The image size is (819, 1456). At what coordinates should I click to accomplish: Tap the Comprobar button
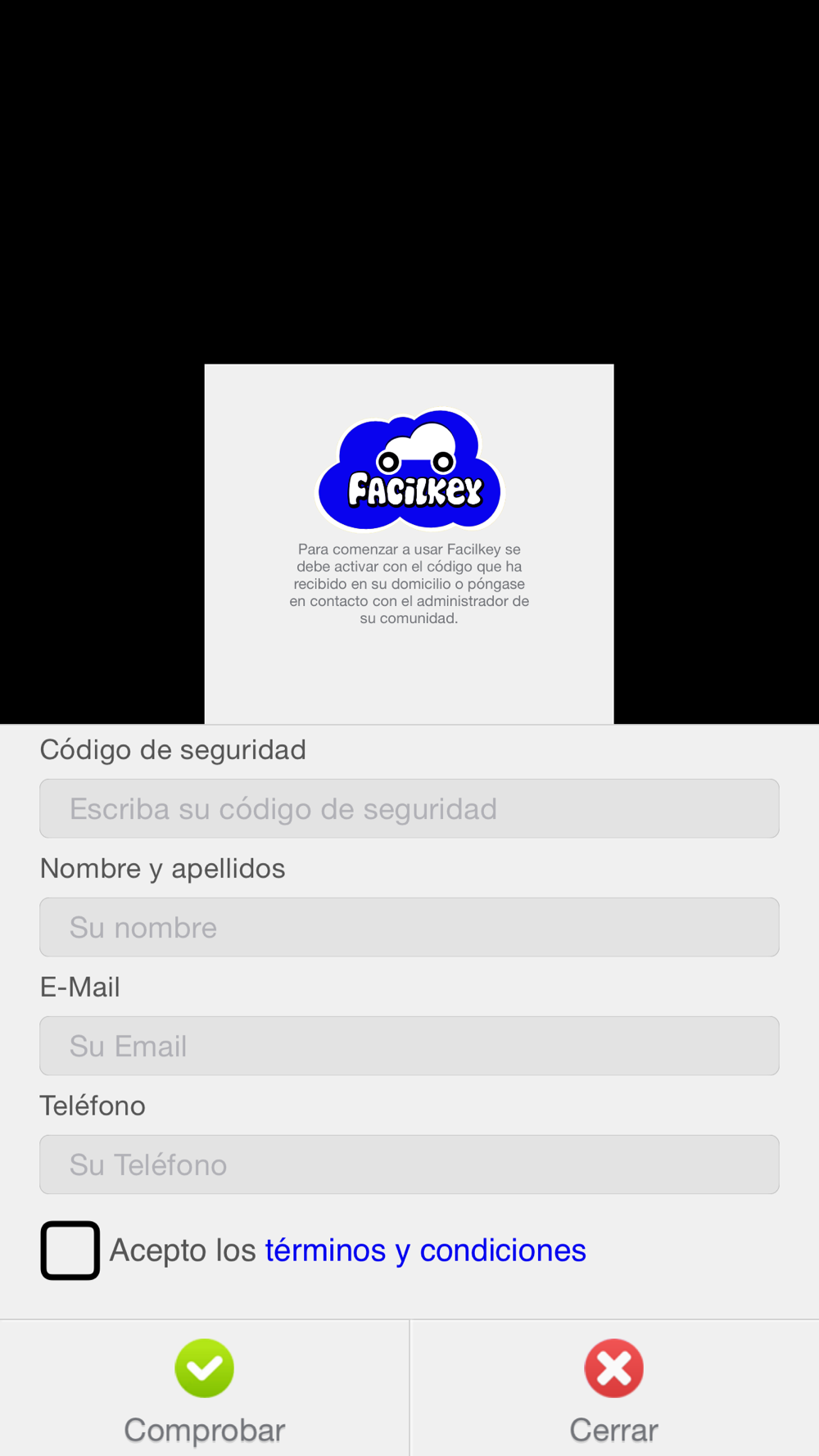[204, 1389]
